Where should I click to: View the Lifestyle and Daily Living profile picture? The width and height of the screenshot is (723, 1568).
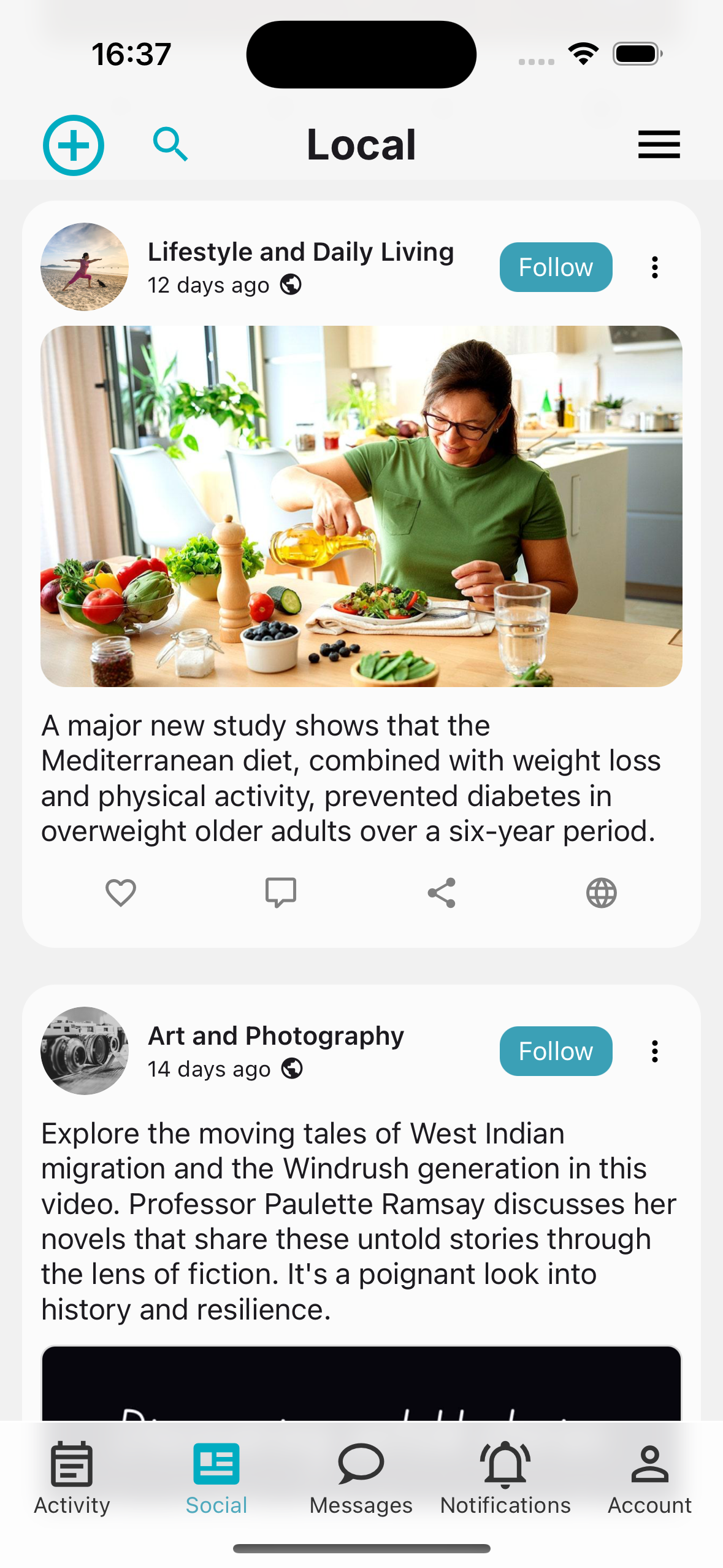click(85, 267)
